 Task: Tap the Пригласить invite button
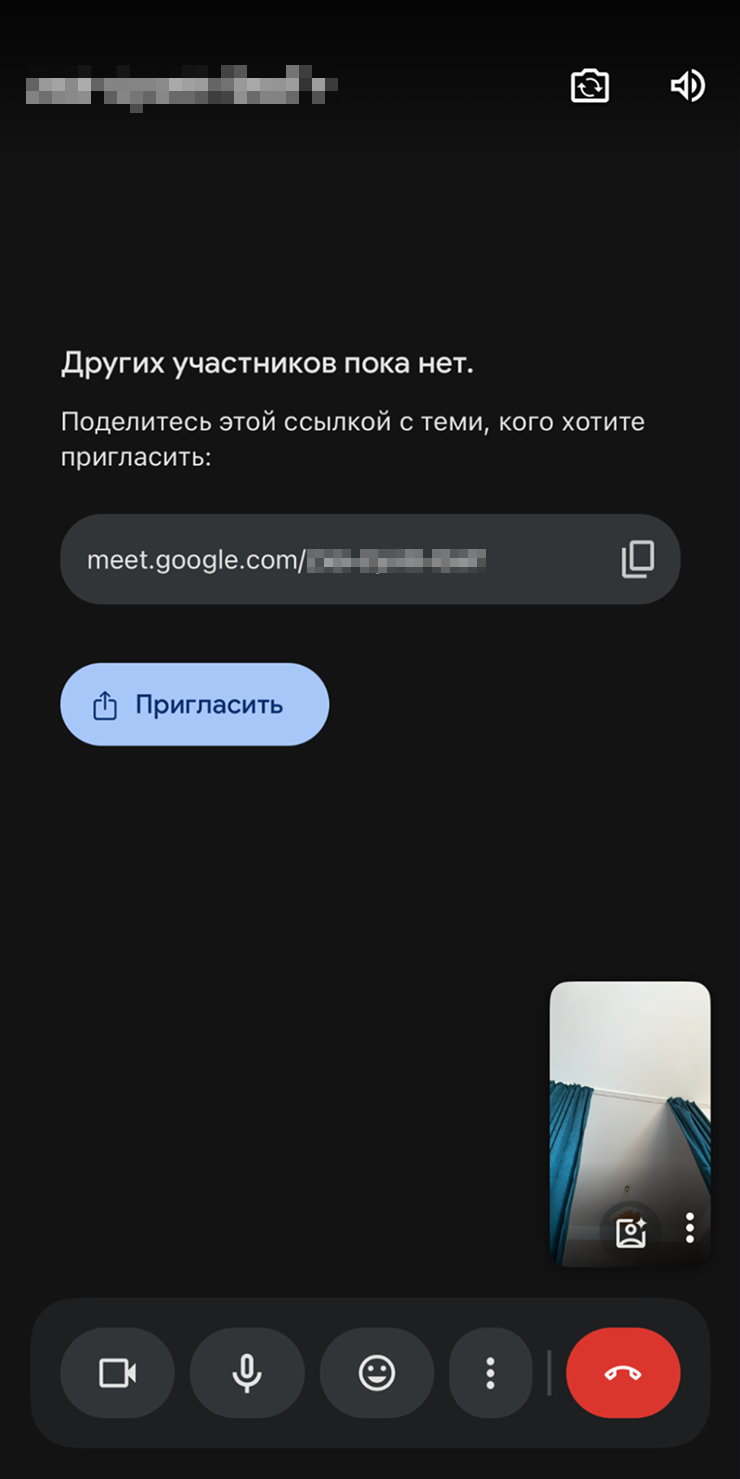pos(195,705)
